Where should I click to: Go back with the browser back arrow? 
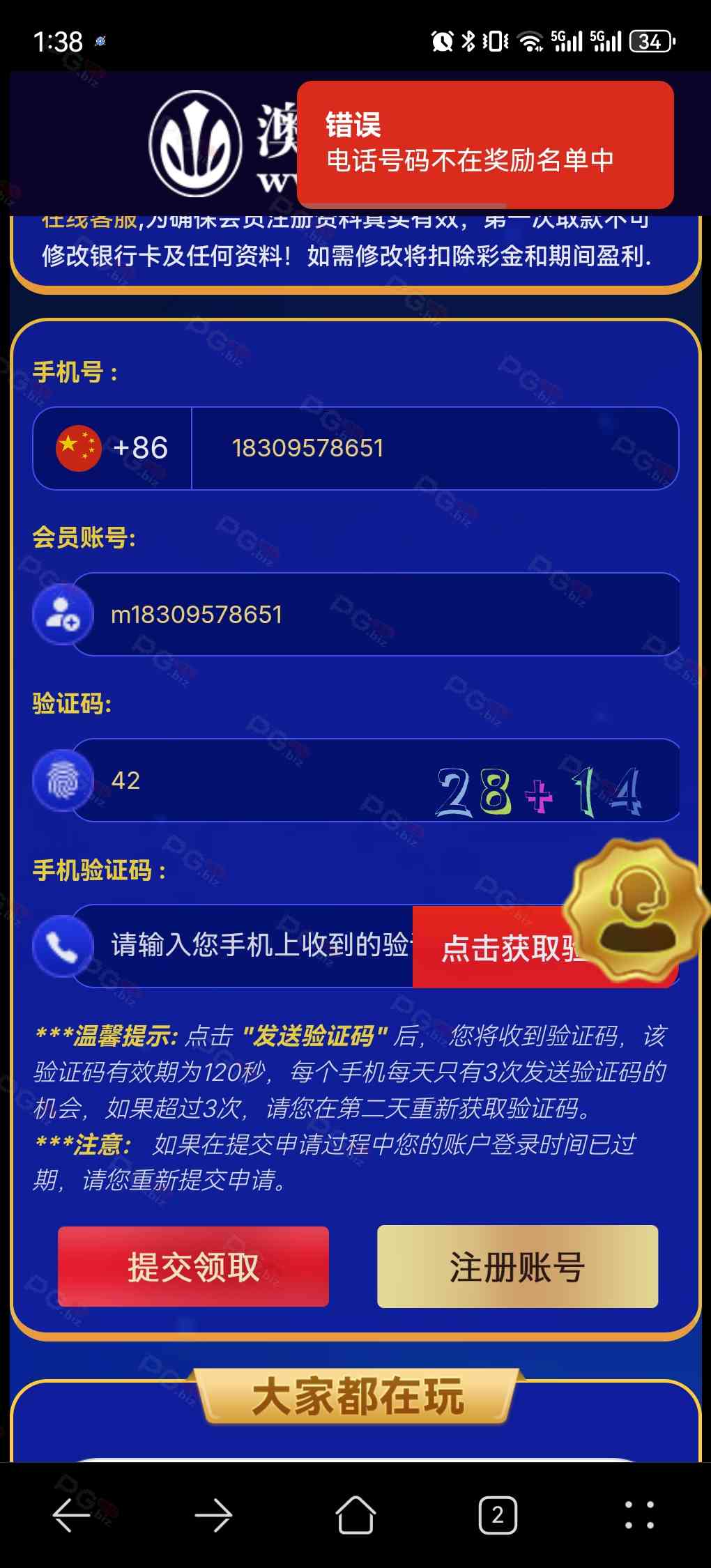tap(71, 1515)
